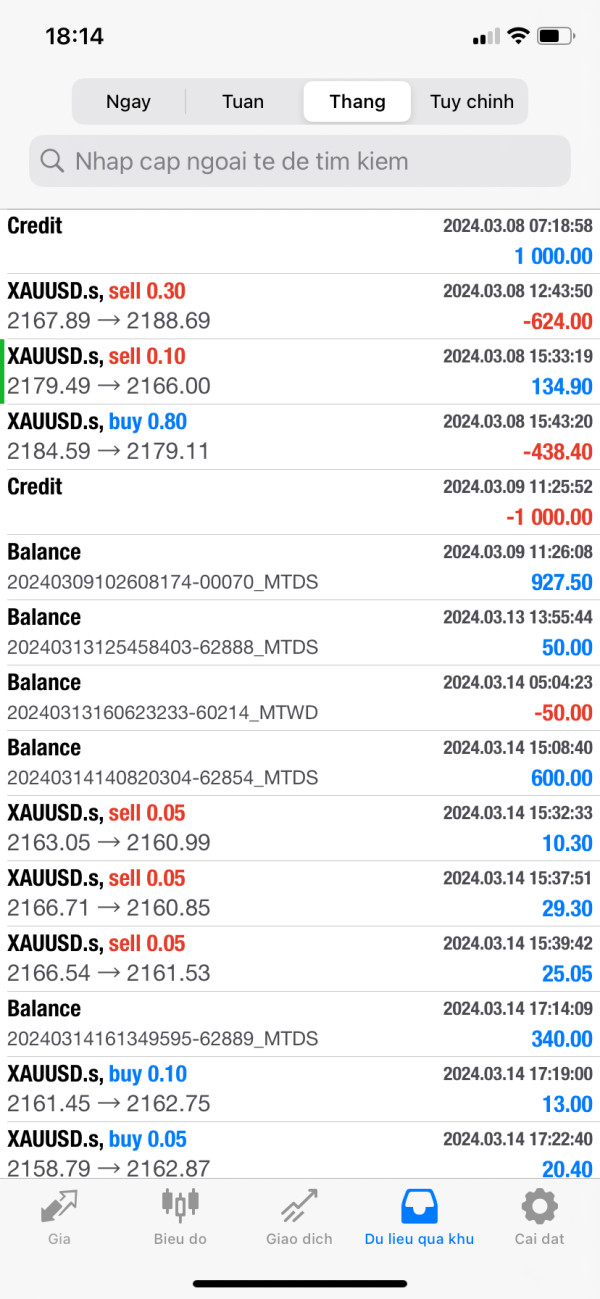The height and width of the screenshot is (1299, 600).
Task: Expand the XAUUSD.s buy 0.80 trade
Action: pos(300,437)
